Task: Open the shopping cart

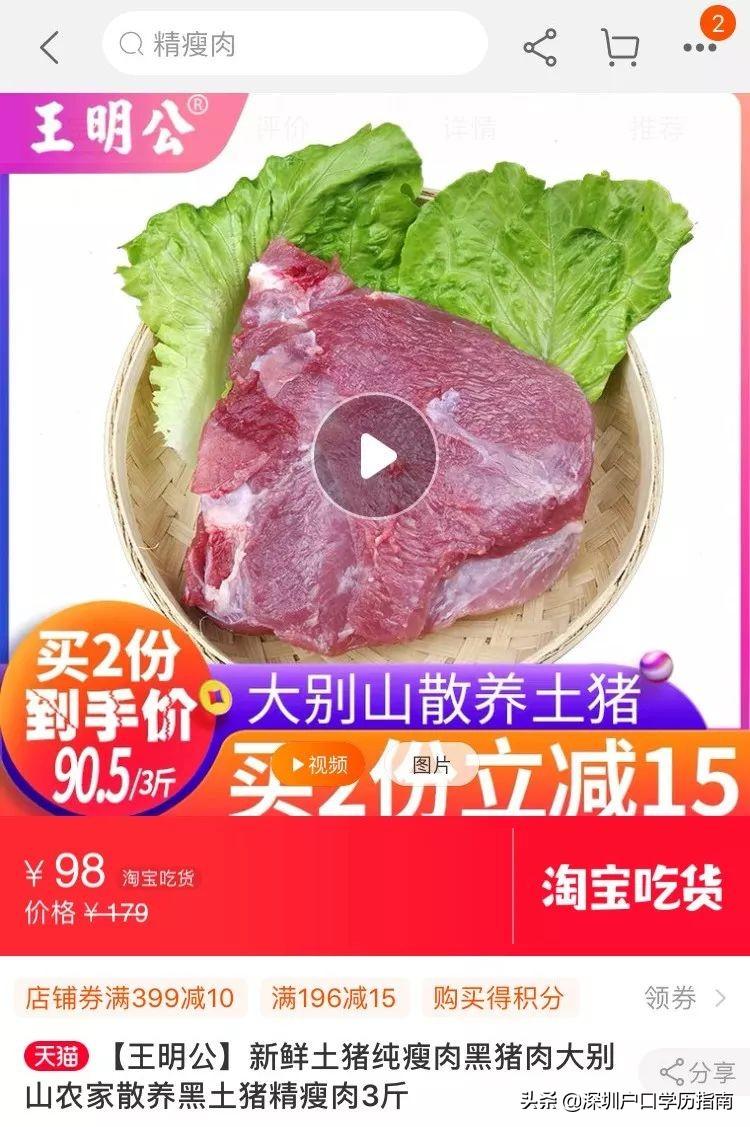Action: coord(620,47)
